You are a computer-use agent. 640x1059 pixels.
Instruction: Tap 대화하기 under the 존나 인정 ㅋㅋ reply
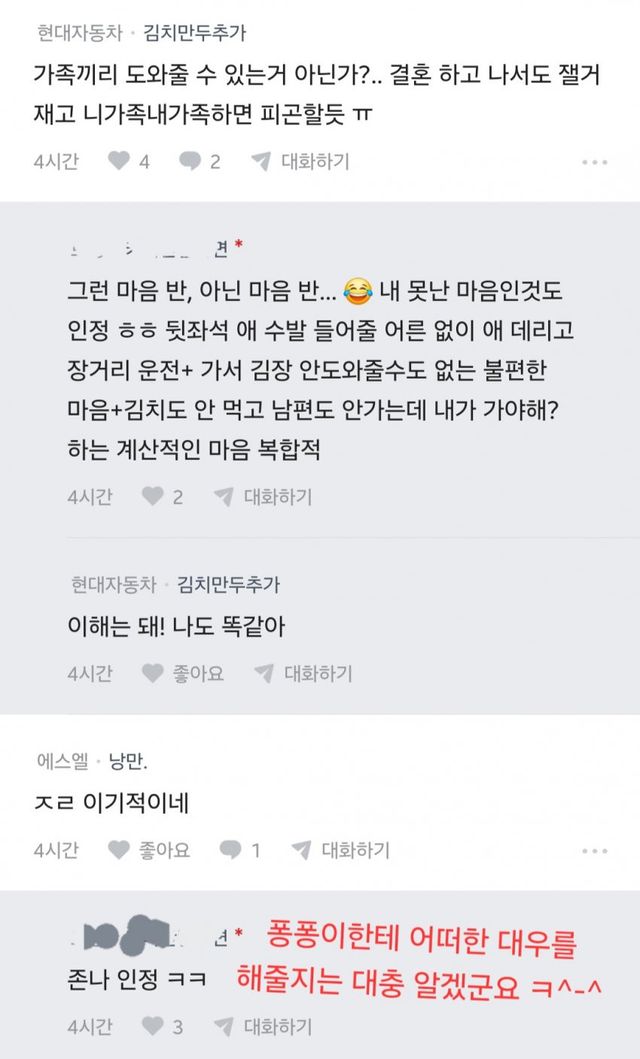[263, 1026]
